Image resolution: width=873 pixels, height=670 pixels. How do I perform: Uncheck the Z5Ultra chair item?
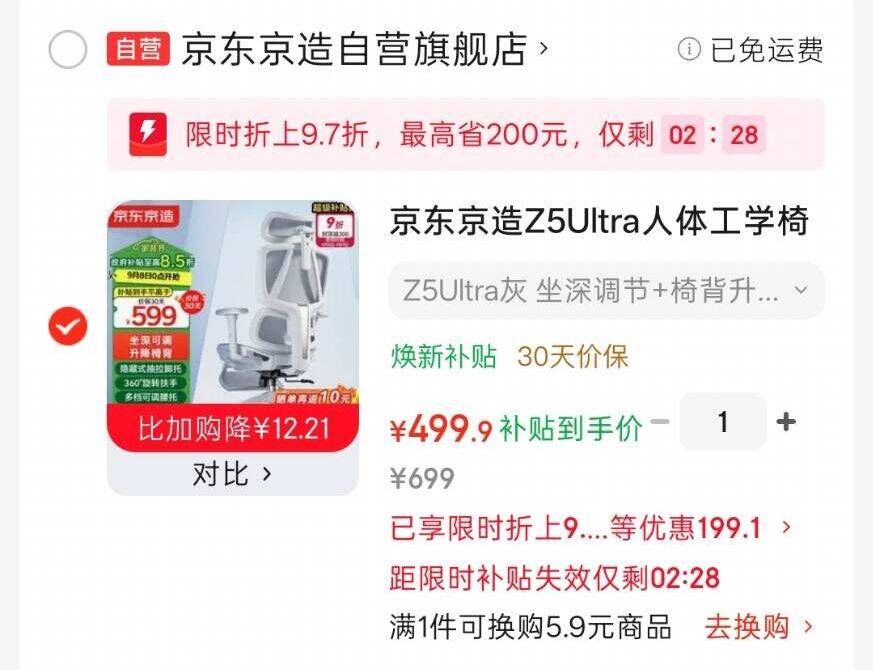click(68, 326)
